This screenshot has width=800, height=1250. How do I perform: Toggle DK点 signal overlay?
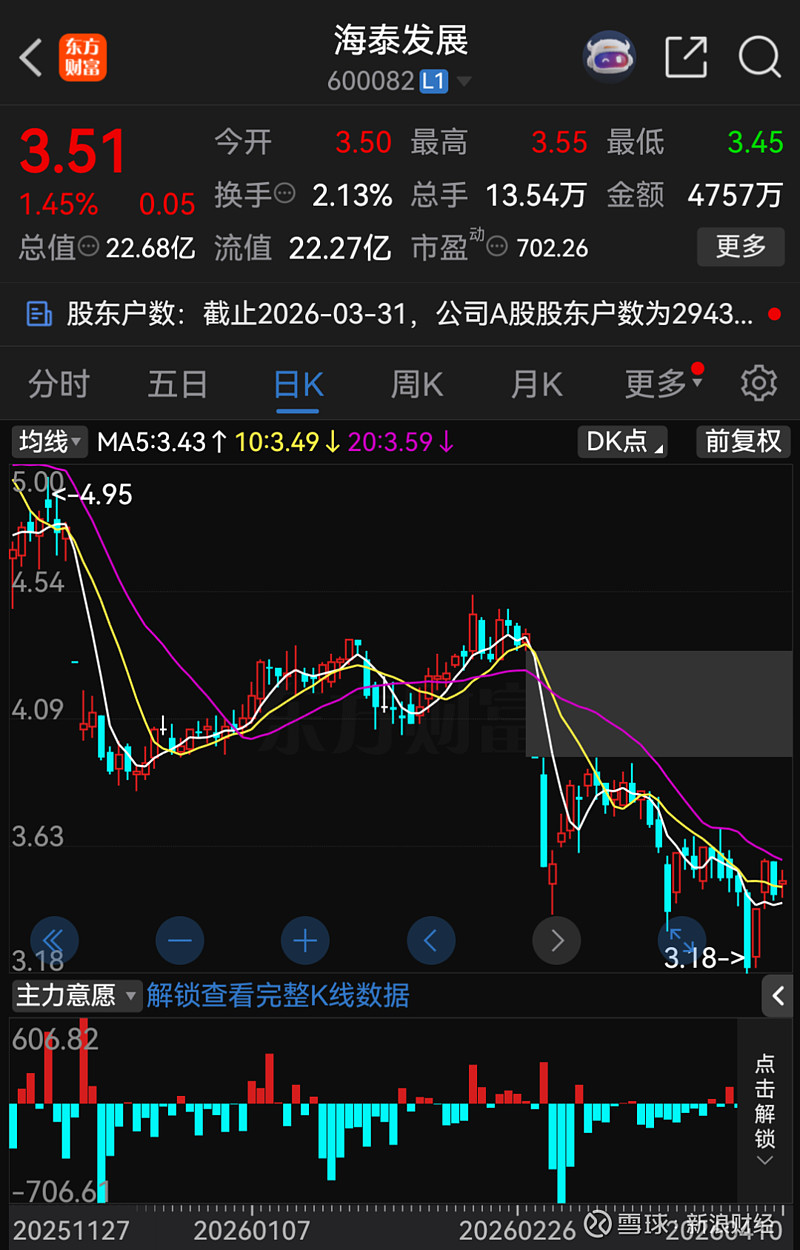(622, 441)
